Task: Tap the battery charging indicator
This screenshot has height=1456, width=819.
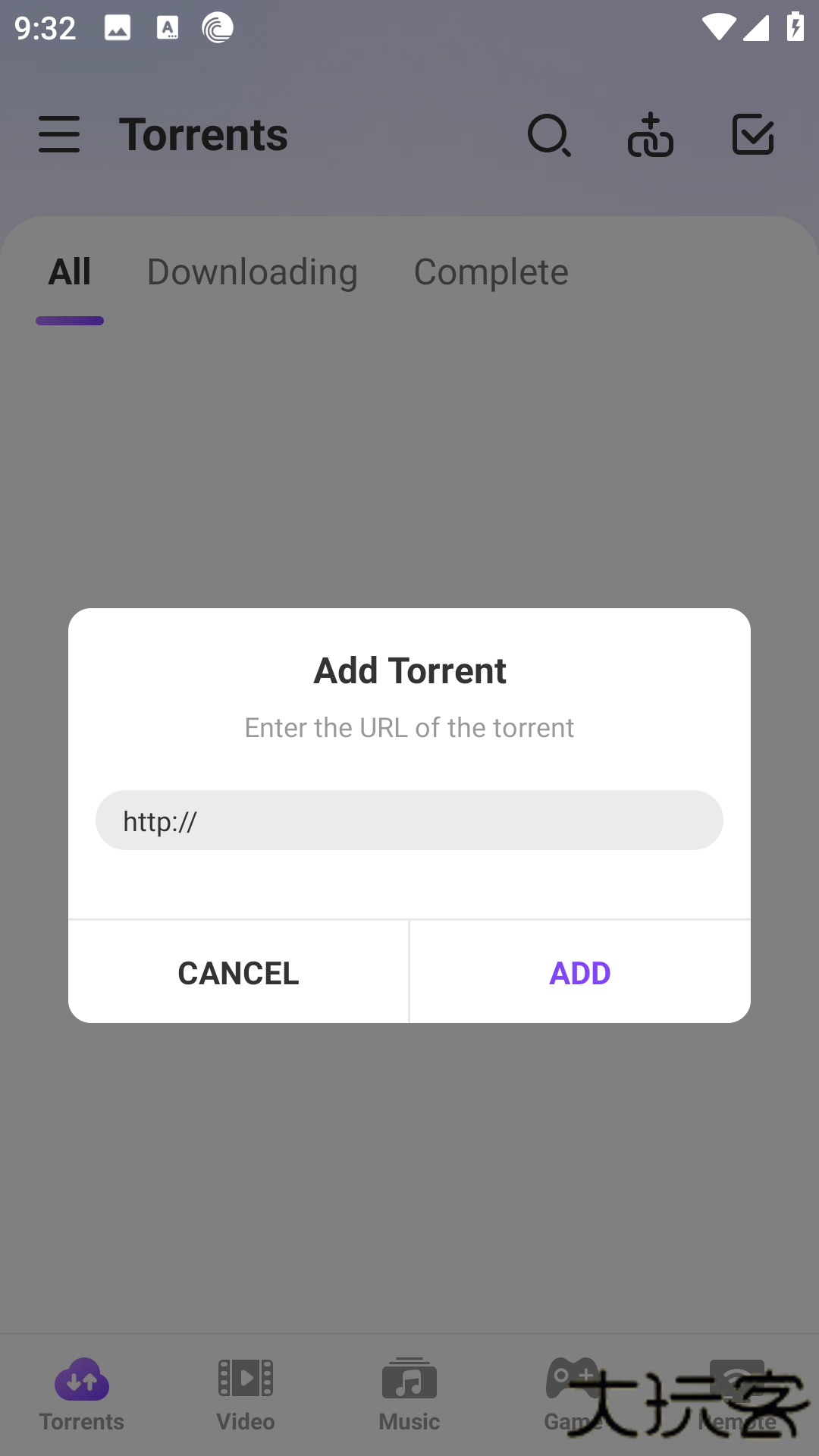Action: coord(795,25)
